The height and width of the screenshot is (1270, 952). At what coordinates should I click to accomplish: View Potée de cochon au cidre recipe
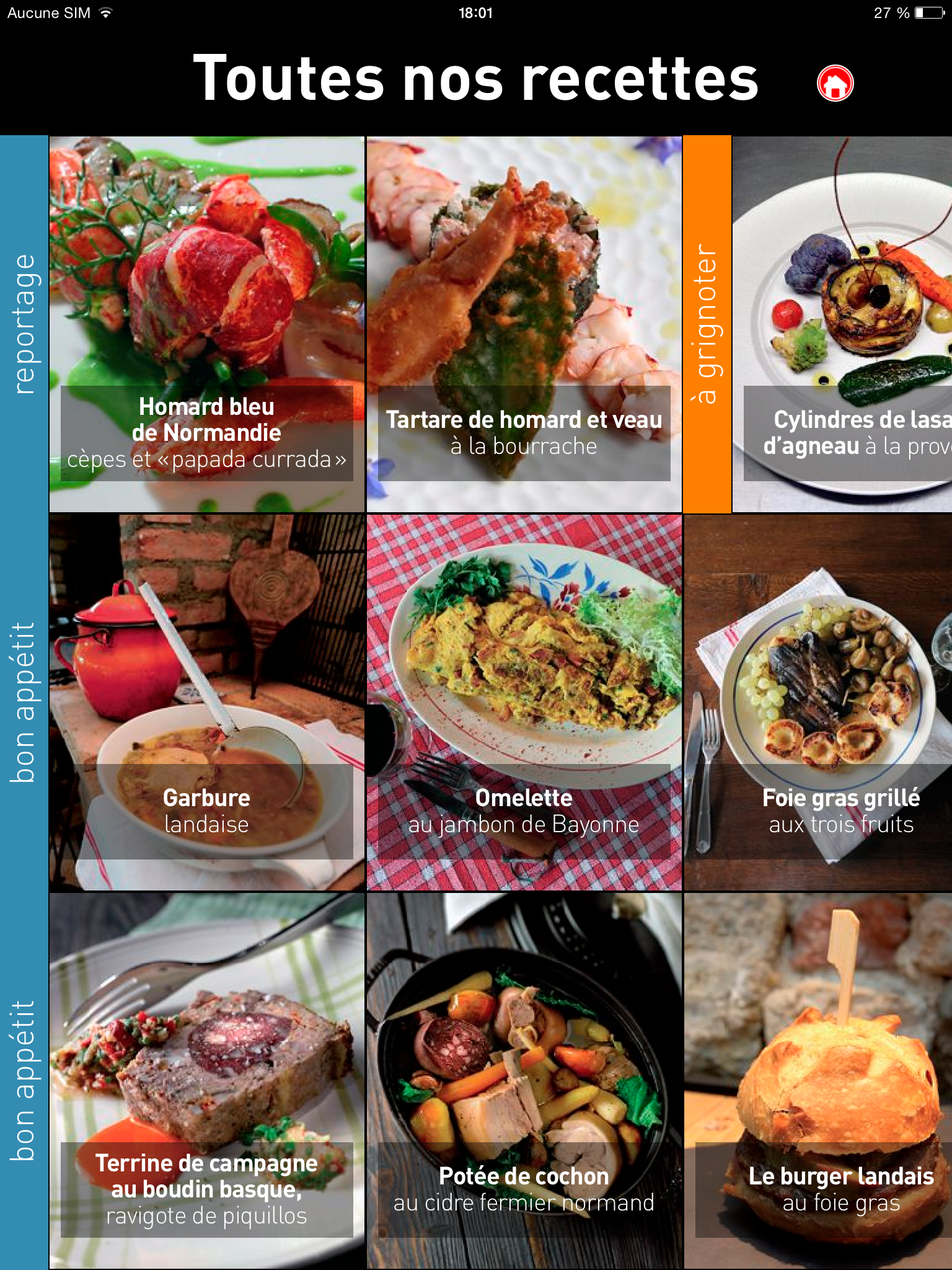click(x=524, y=1080)
